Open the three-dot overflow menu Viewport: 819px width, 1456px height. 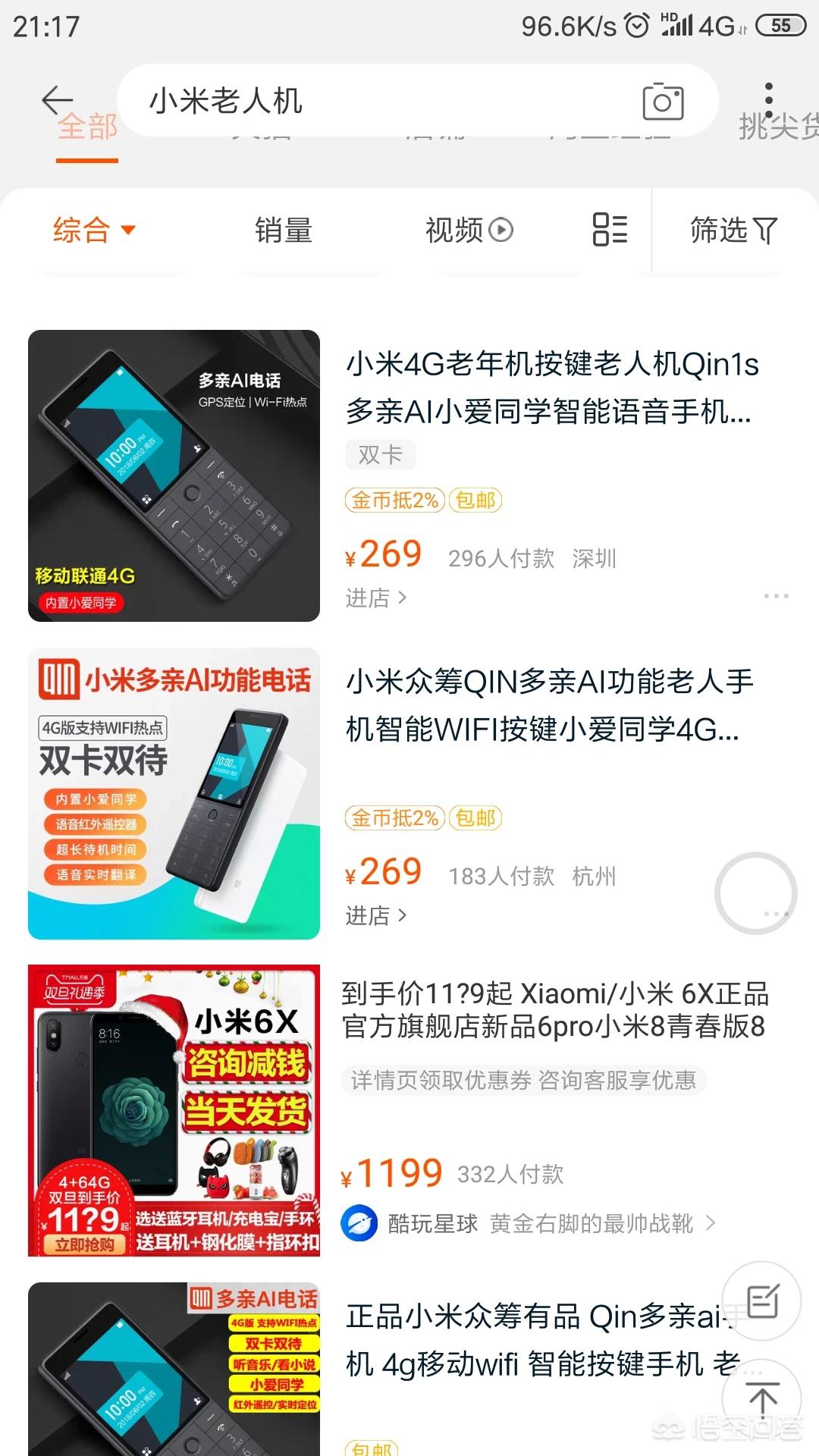[769, 100]
